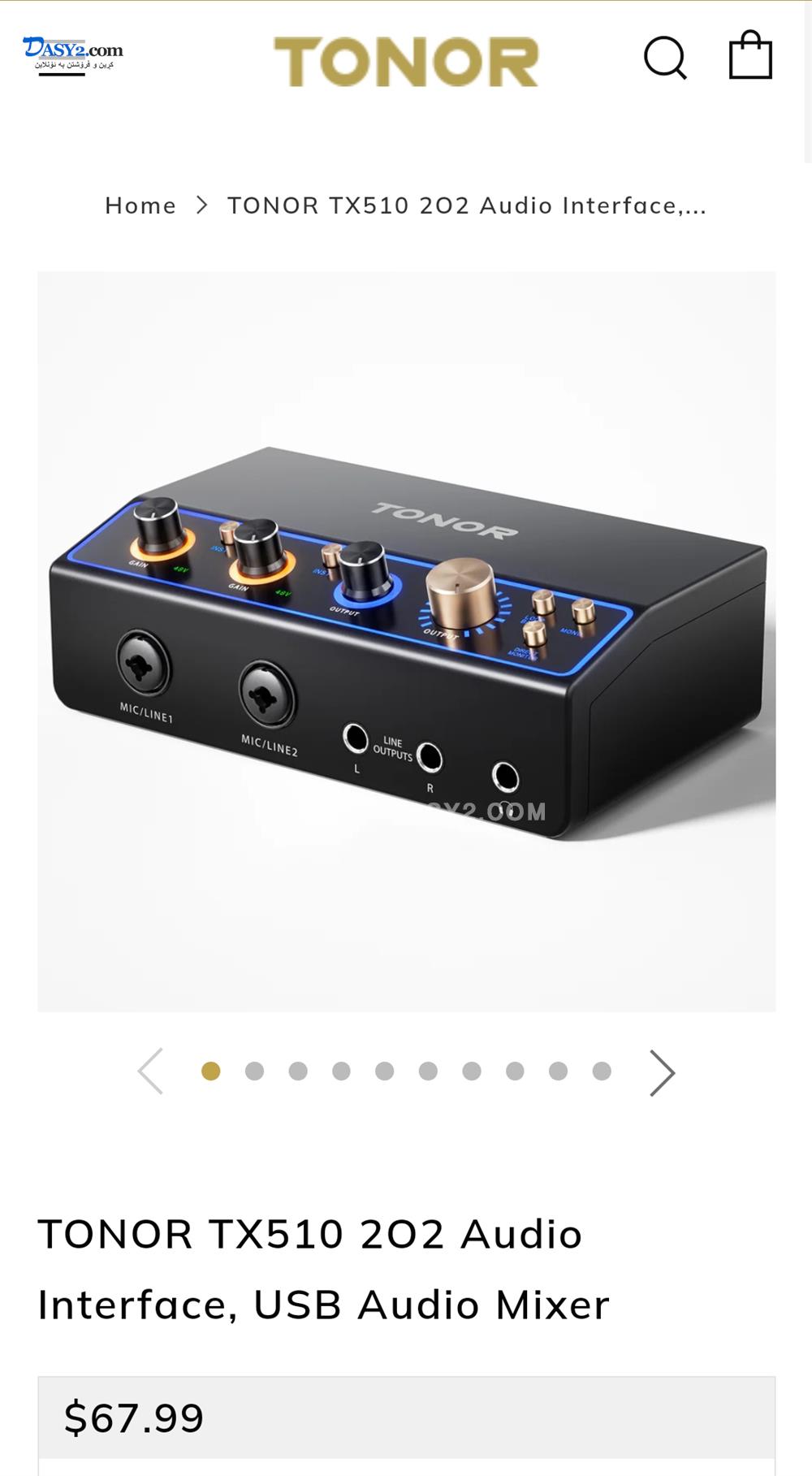Open the shopping bag cart
812x1476 pixels.
click(750, 55)
